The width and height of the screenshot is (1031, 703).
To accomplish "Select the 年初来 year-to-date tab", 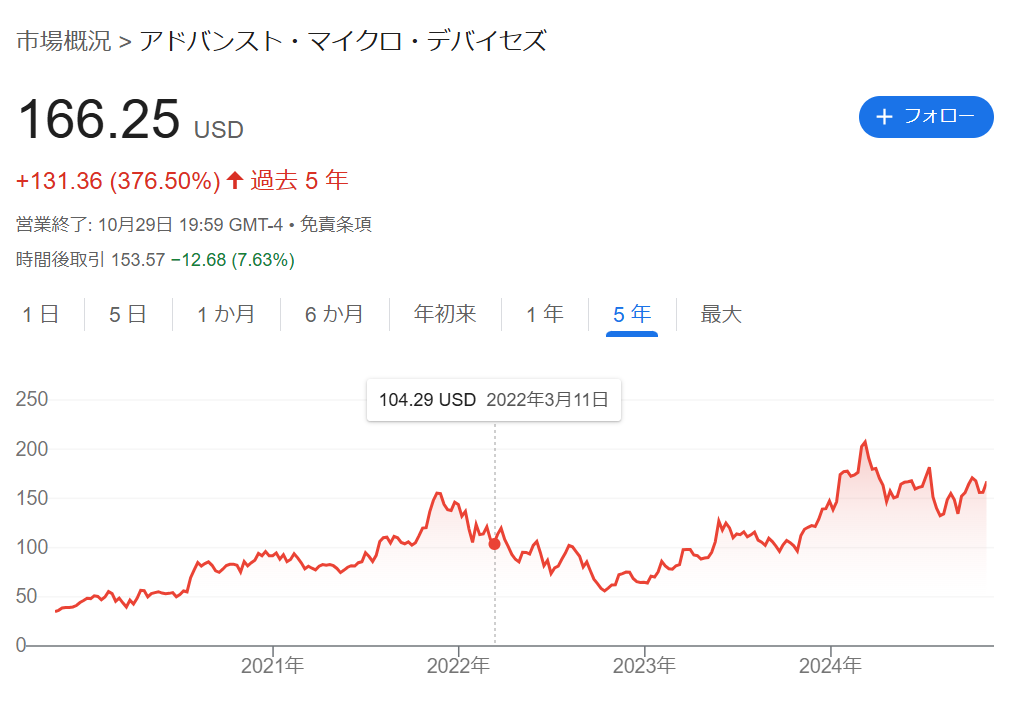I will point(445,314).
